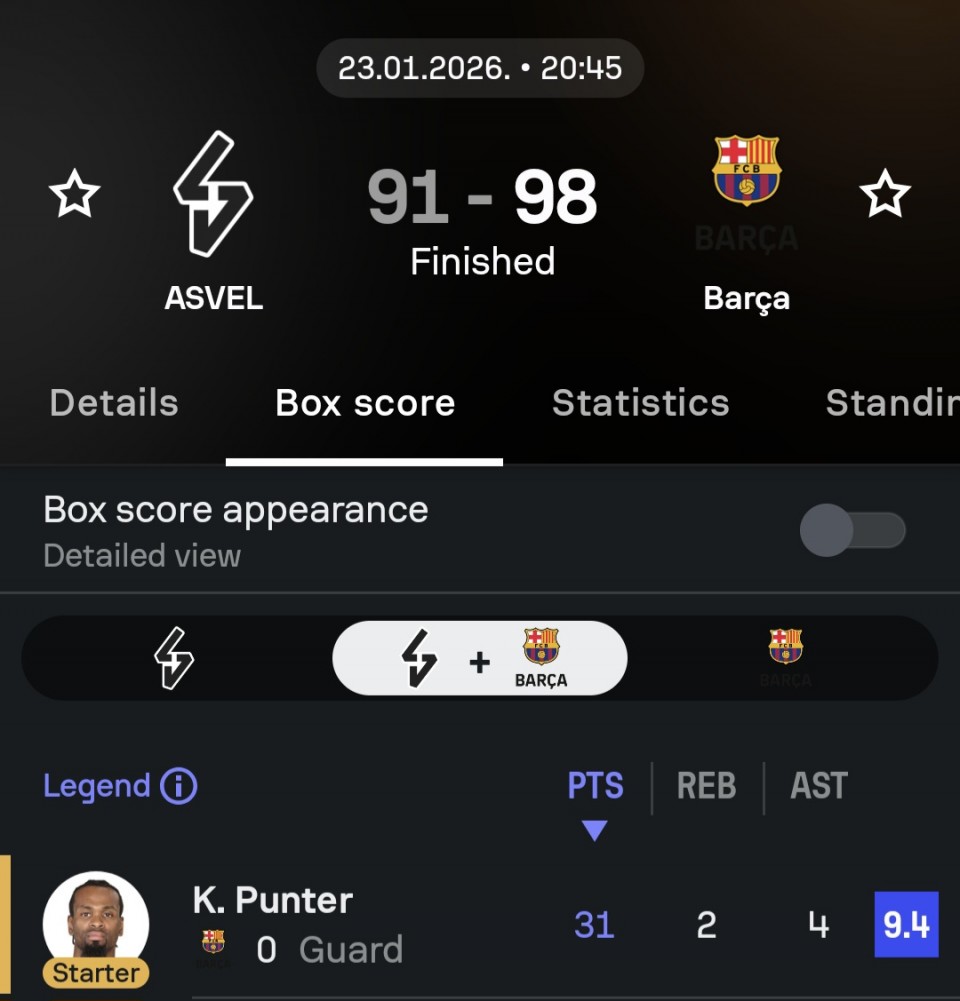Open the Legend info
960x1001 pixels.
click(120, 787)
